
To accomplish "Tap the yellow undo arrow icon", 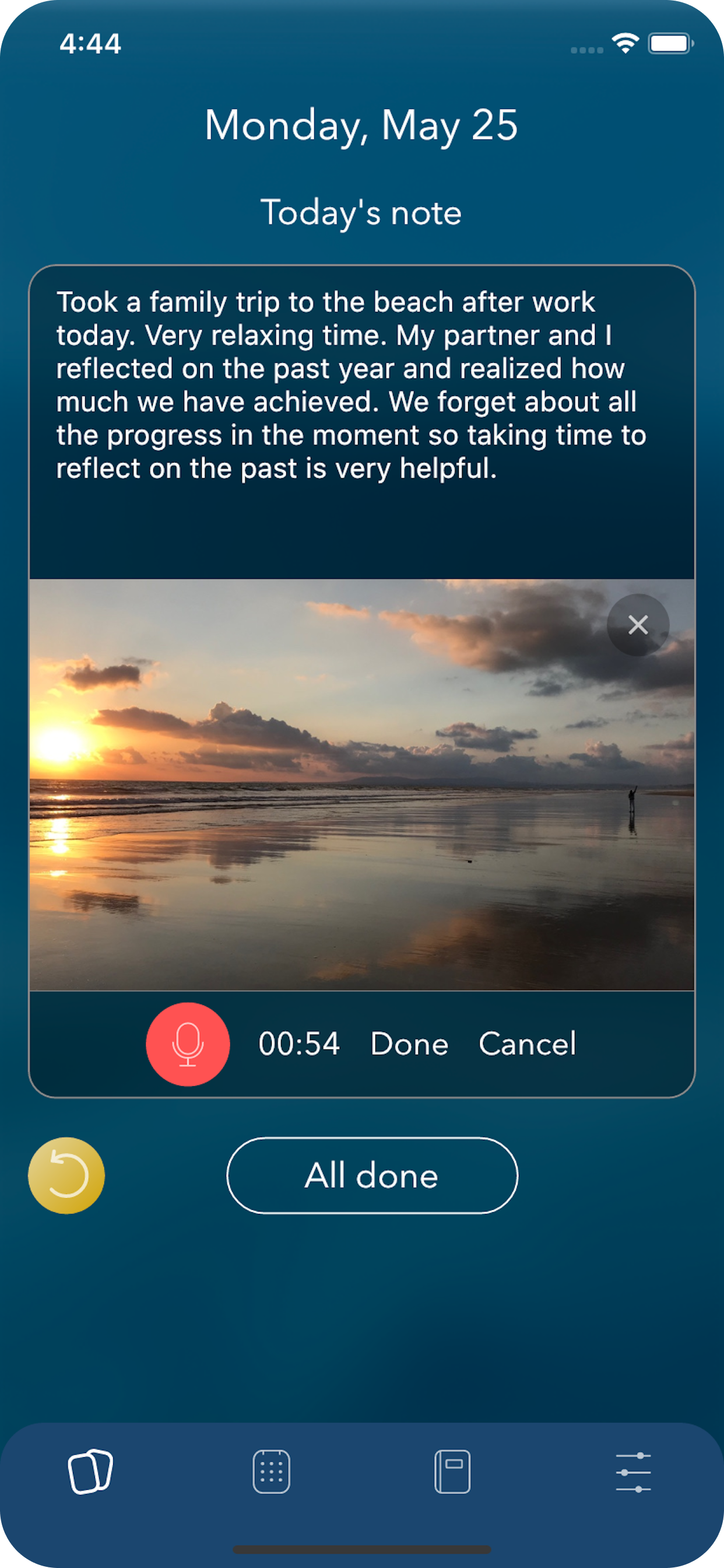I will click(67, 1175).
